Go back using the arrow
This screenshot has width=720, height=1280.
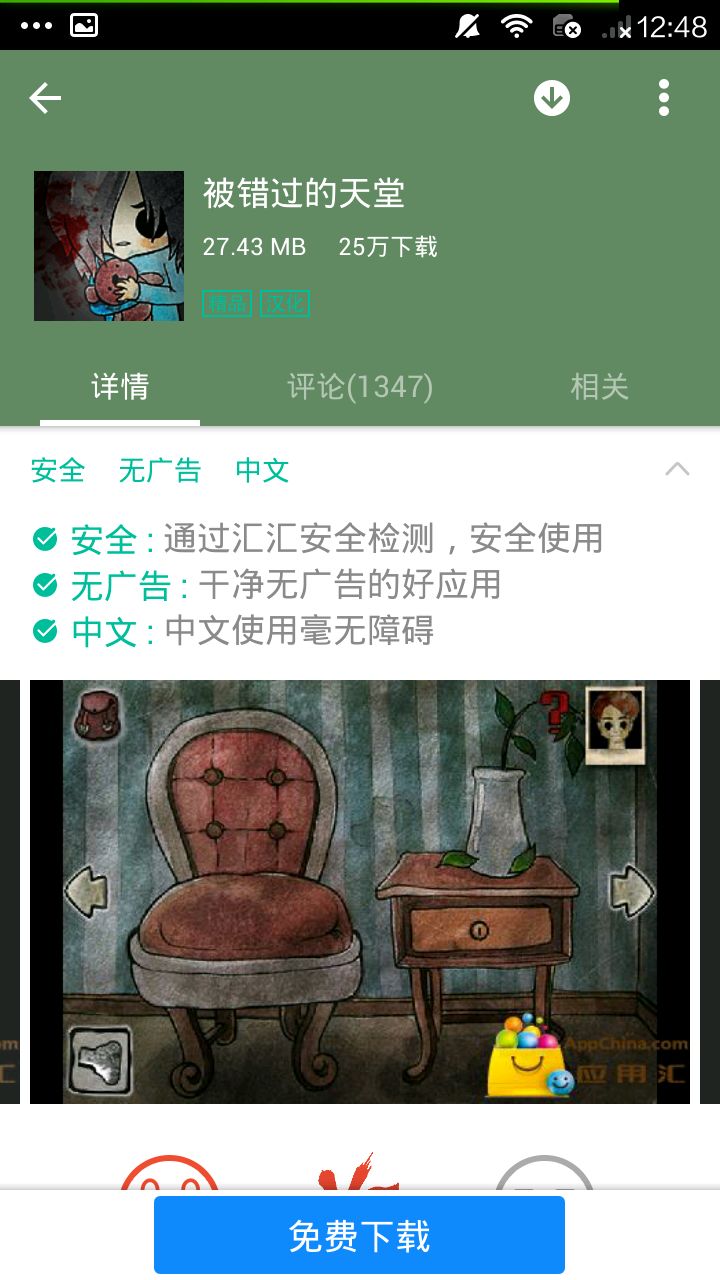[x=45, y=98]
